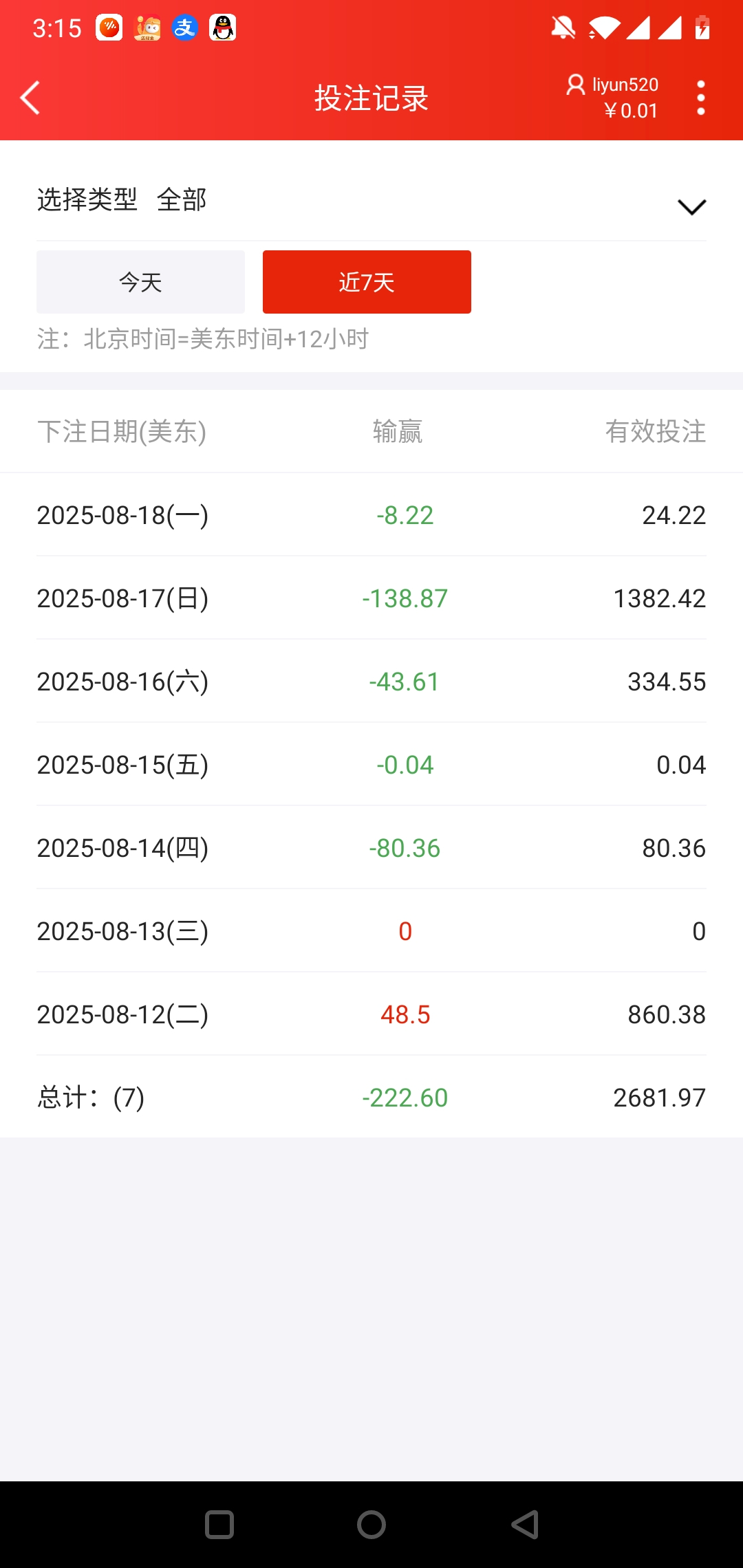Select the 近7天 filter
Image resolution: width=743 pixels, height=1568 pixels.
tap(367, 282)
